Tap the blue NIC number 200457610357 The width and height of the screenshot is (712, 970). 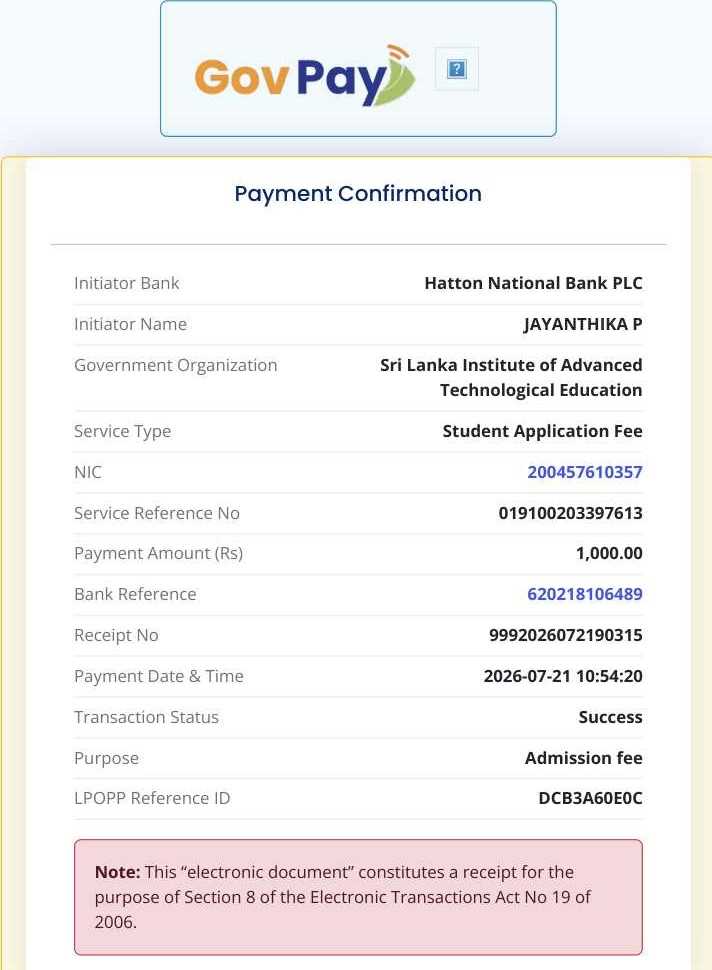(585, 472)
